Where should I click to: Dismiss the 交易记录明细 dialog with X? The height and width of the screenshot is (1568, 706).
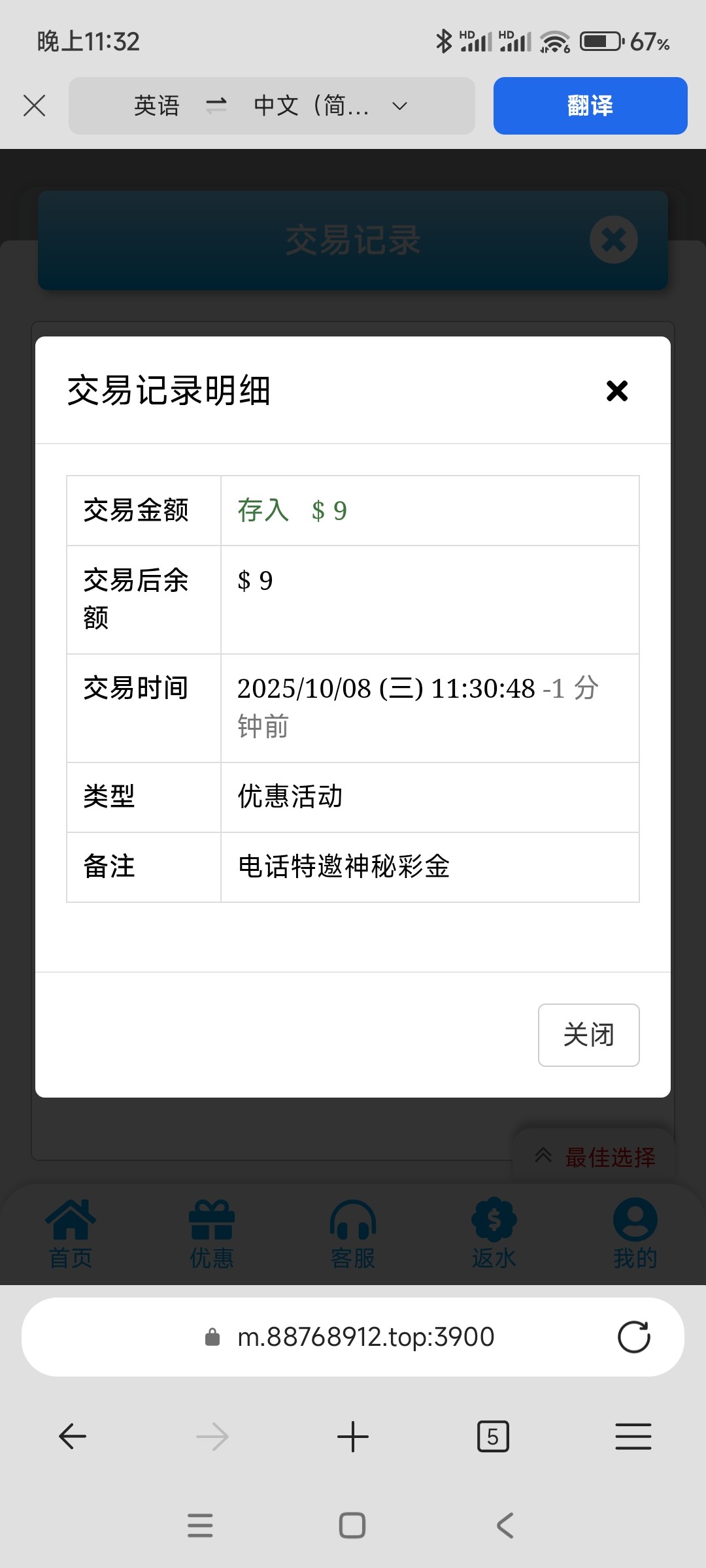pos(616,391)
